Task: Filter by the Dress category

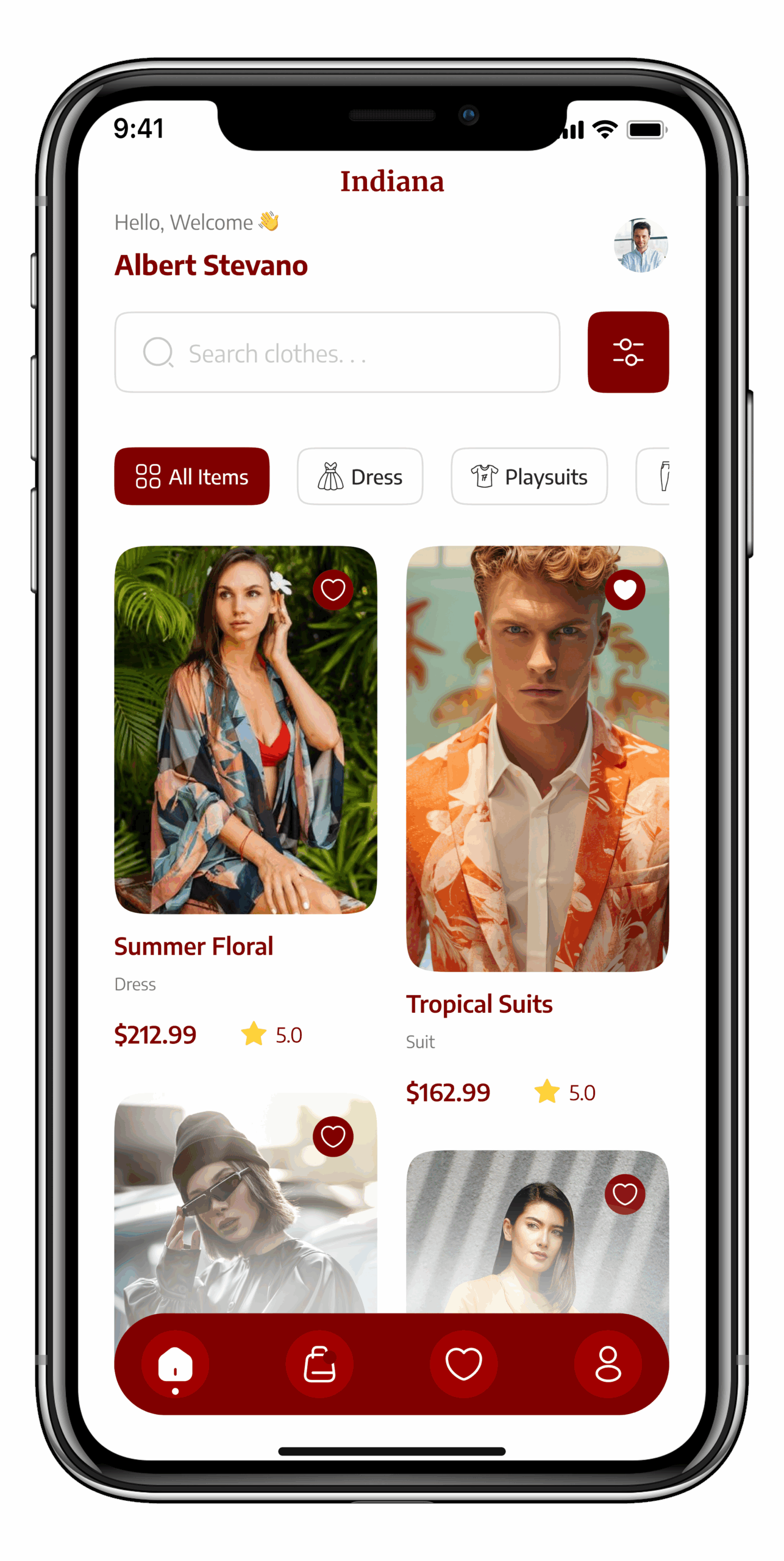Action: (x=360, y=476)
